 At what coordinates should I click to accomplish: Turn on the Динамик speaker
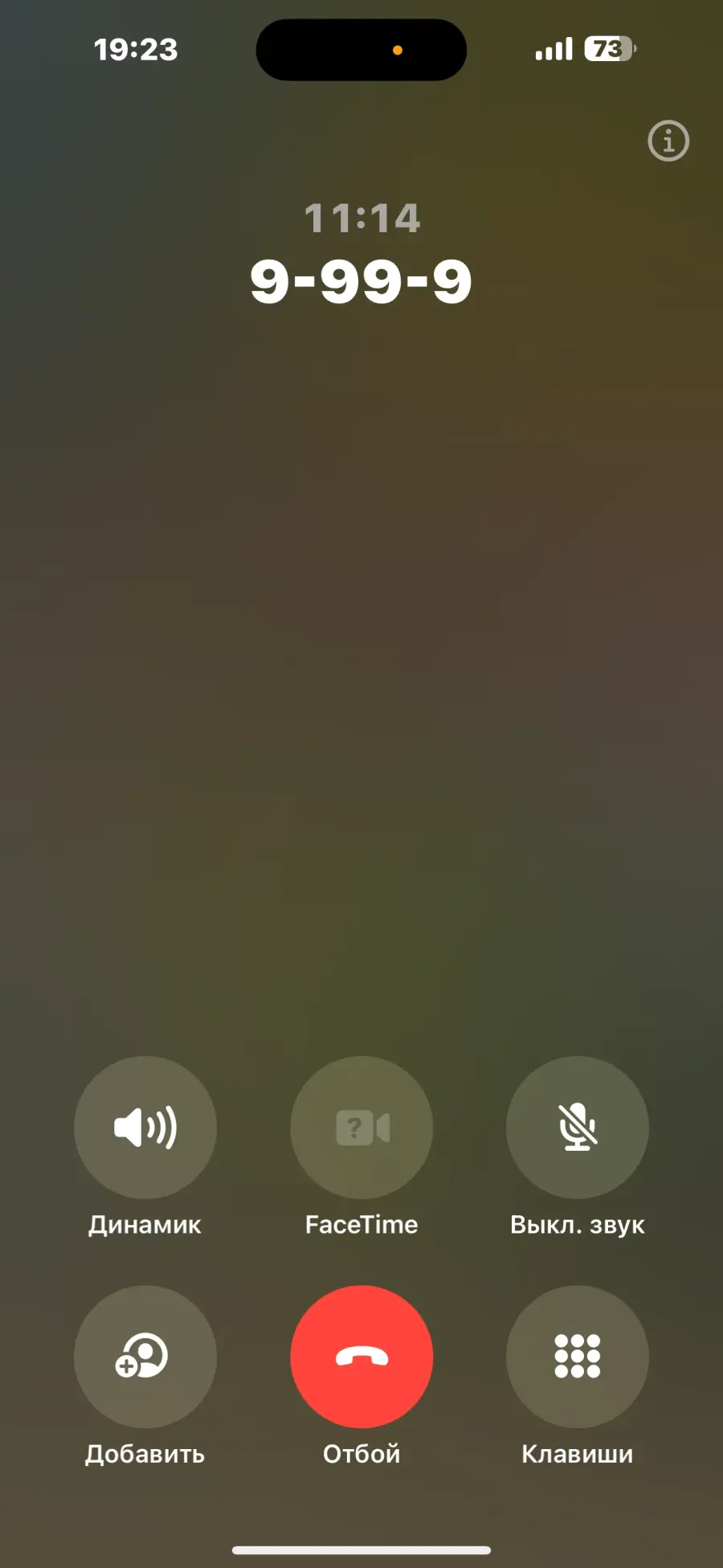145,1128
